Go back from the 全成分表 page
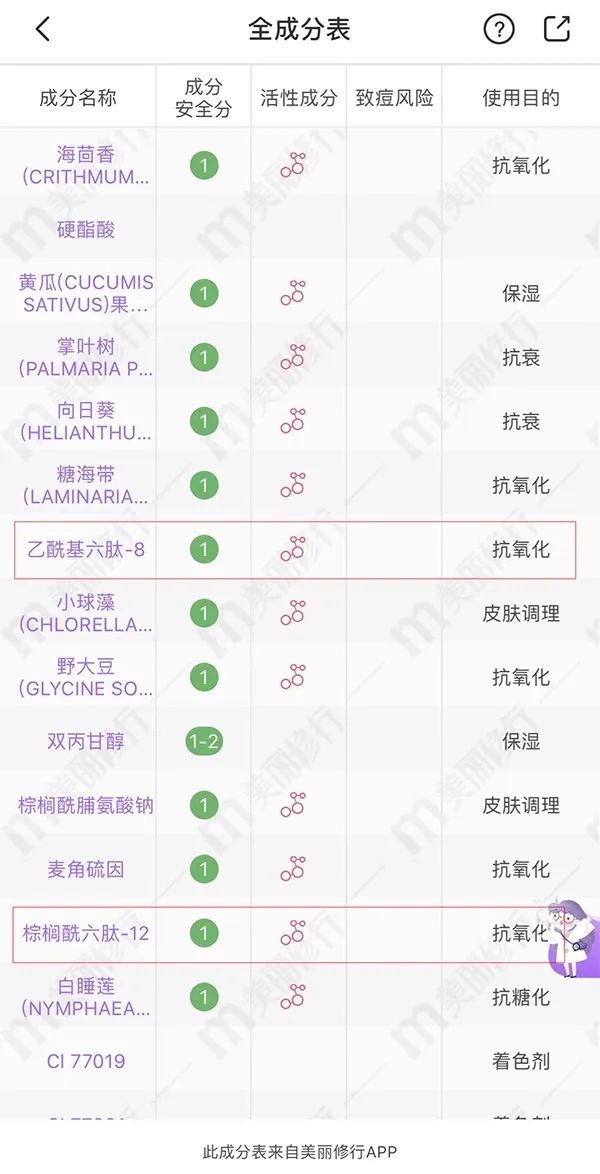The image size is (600, 1174). click(42, 30)
